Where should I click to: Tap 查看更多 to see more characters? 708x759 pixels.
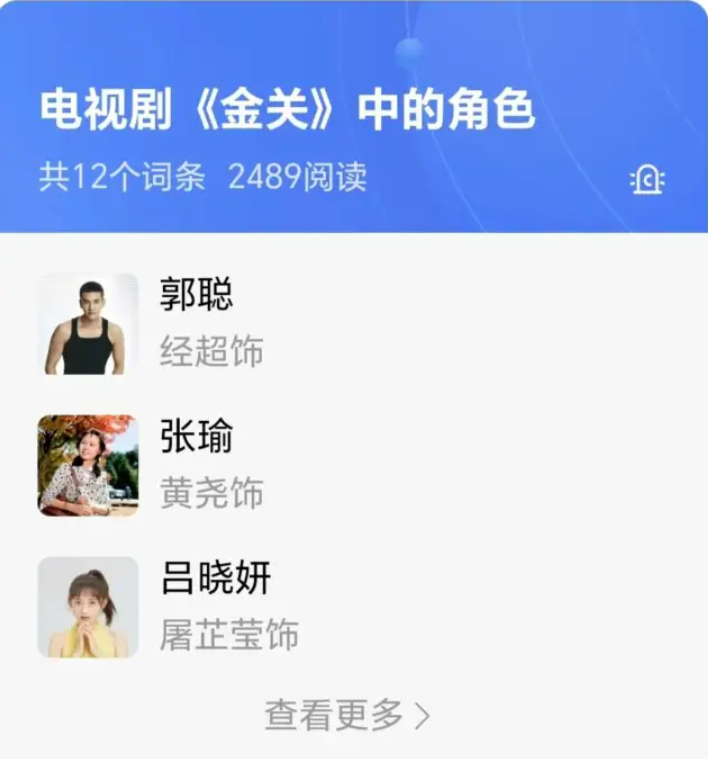tap(346, 714)
